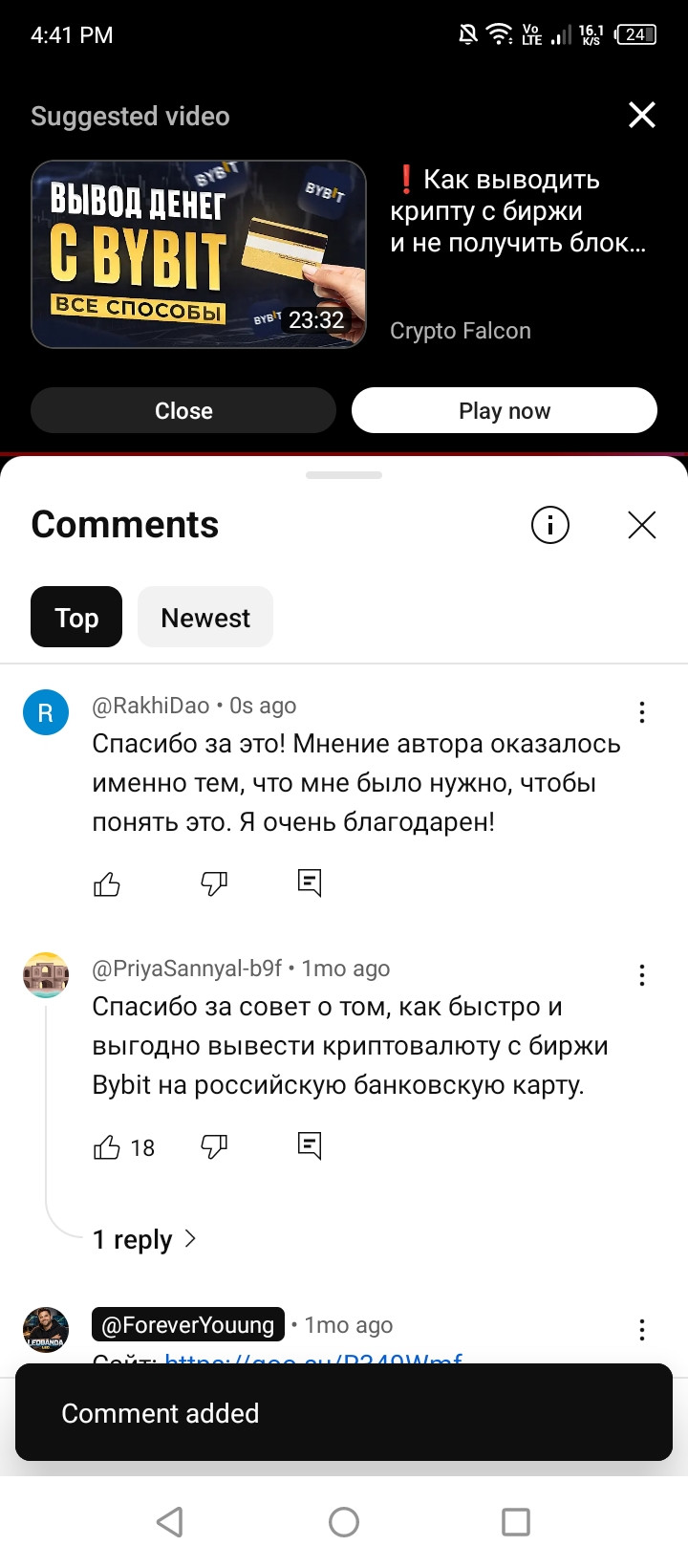Open options menu for @PriyaSannyal-b9f's comment
688x1568 pixels.
[x=642, y=975]
